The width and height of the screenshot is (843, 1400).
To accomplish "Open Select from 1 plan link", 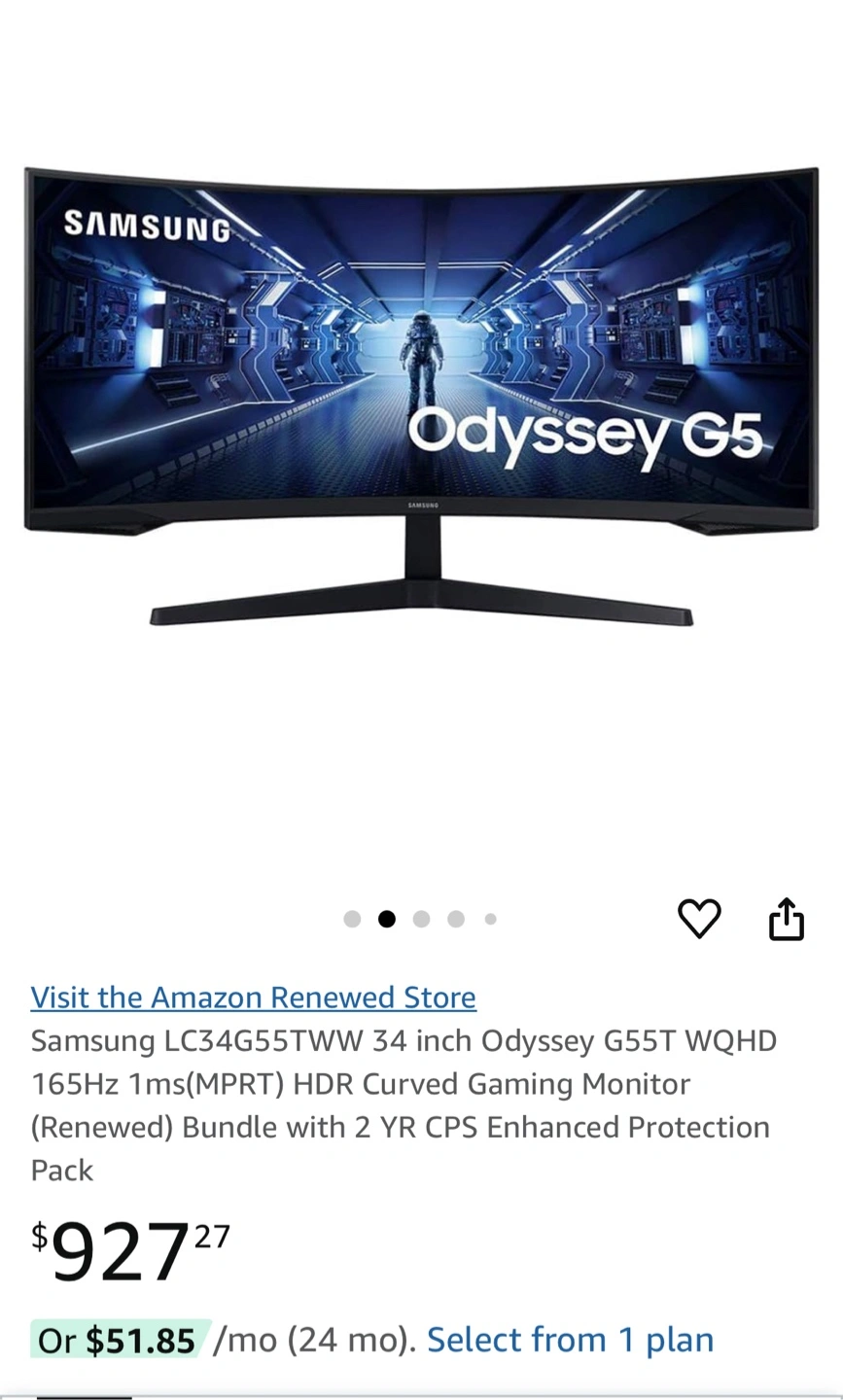I will click(x=571, y=1340).
